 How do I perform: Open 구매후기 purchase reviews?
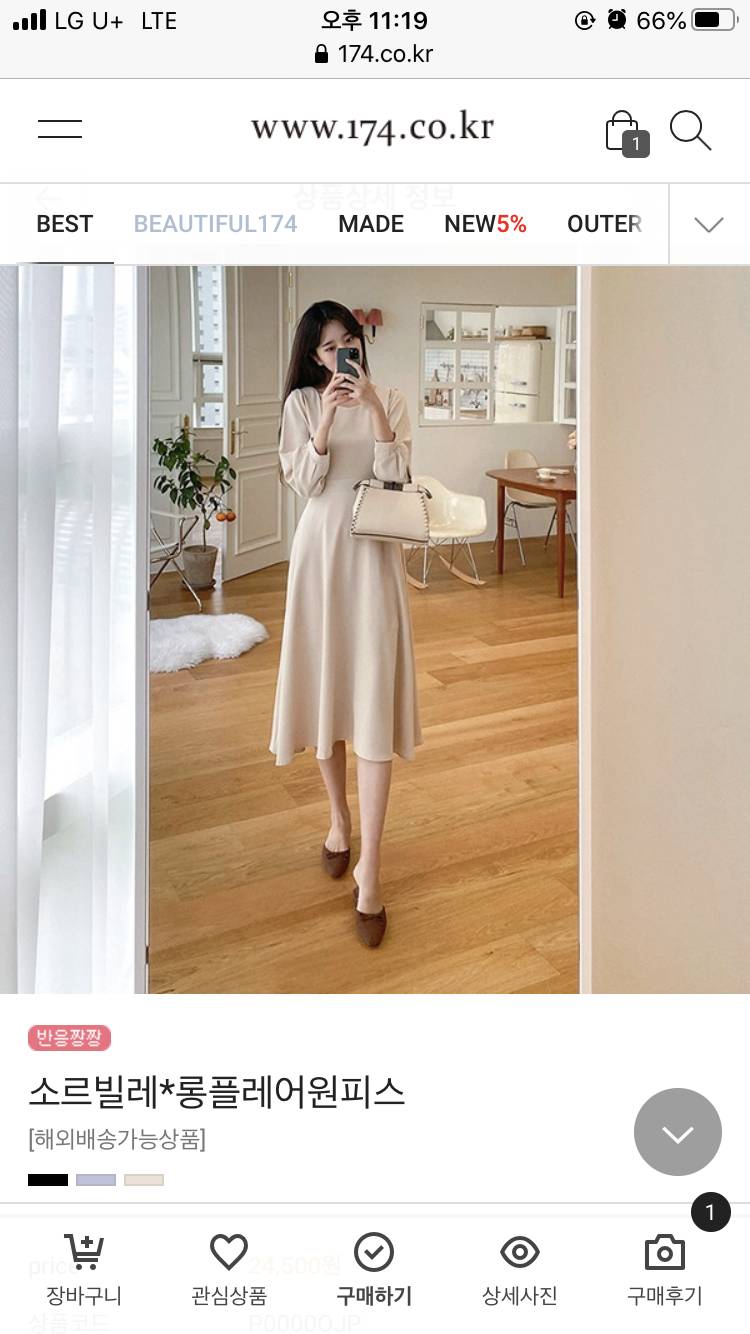(x=664, y=1270)
